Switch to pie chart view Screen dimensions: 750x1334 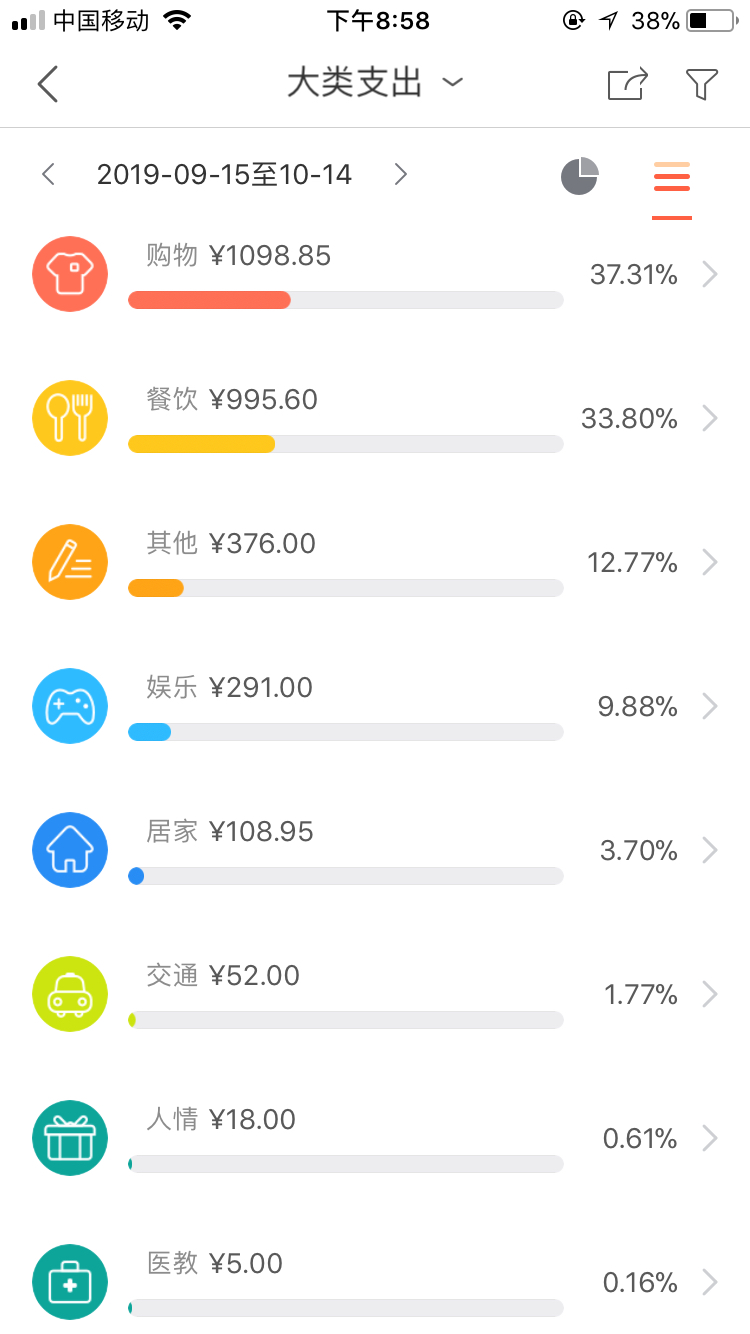click(x=579, y=177)
